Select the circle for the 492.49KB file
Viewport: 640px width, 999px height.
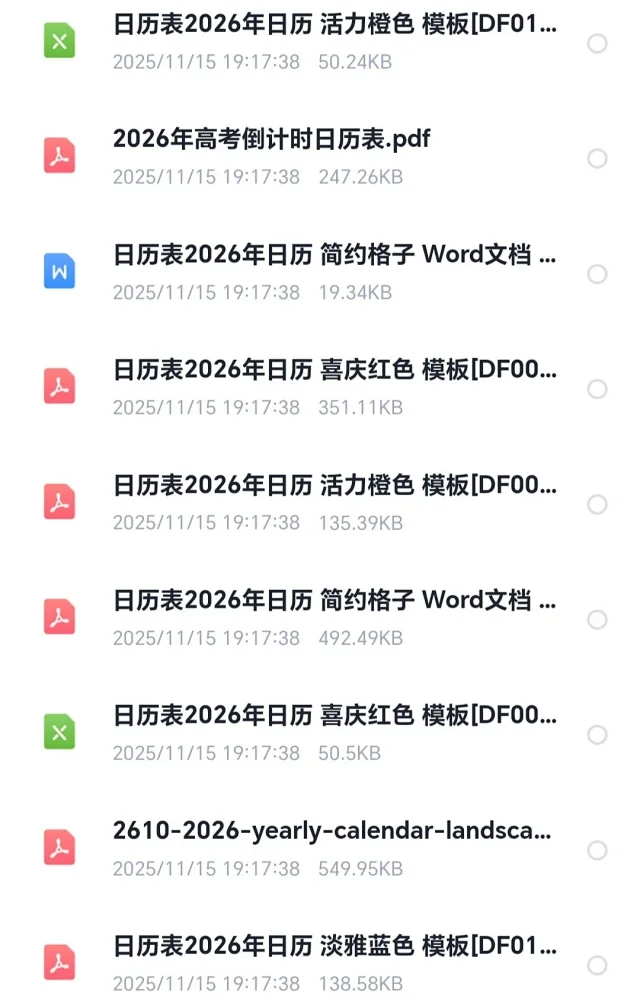point(597,620)
